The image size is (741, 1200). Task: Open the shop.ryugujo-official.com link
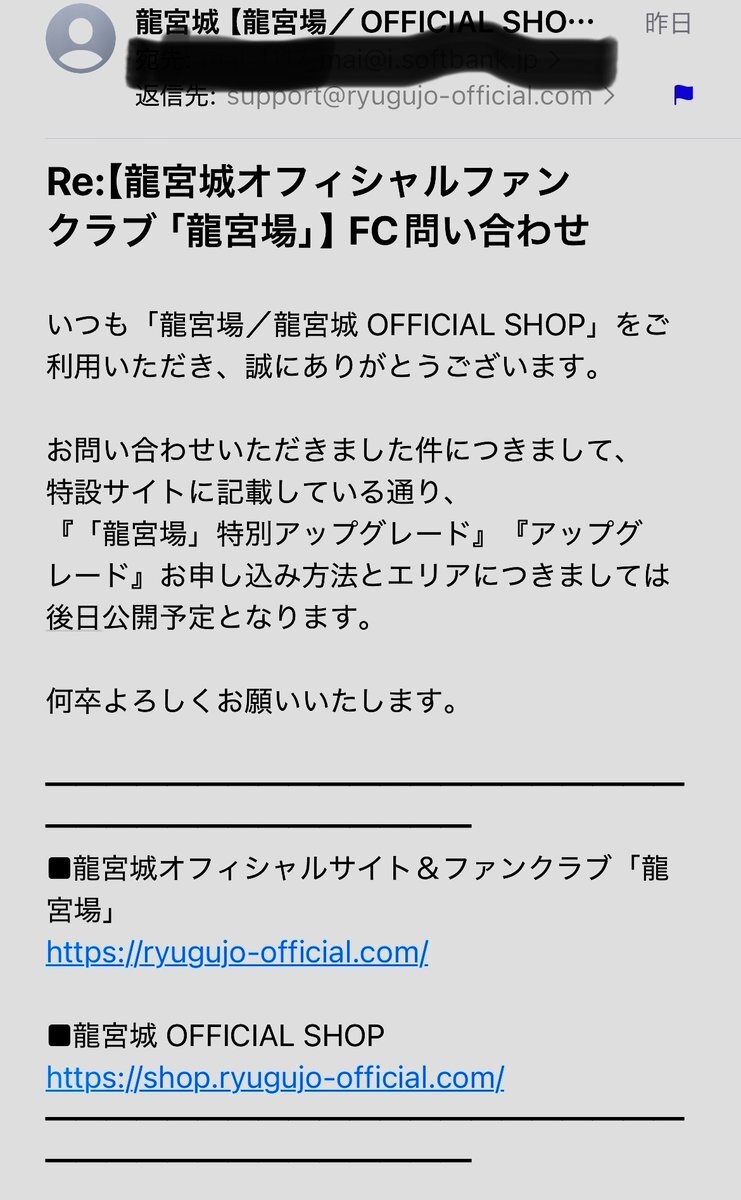pyautogui.click(x=275, y=1077)
